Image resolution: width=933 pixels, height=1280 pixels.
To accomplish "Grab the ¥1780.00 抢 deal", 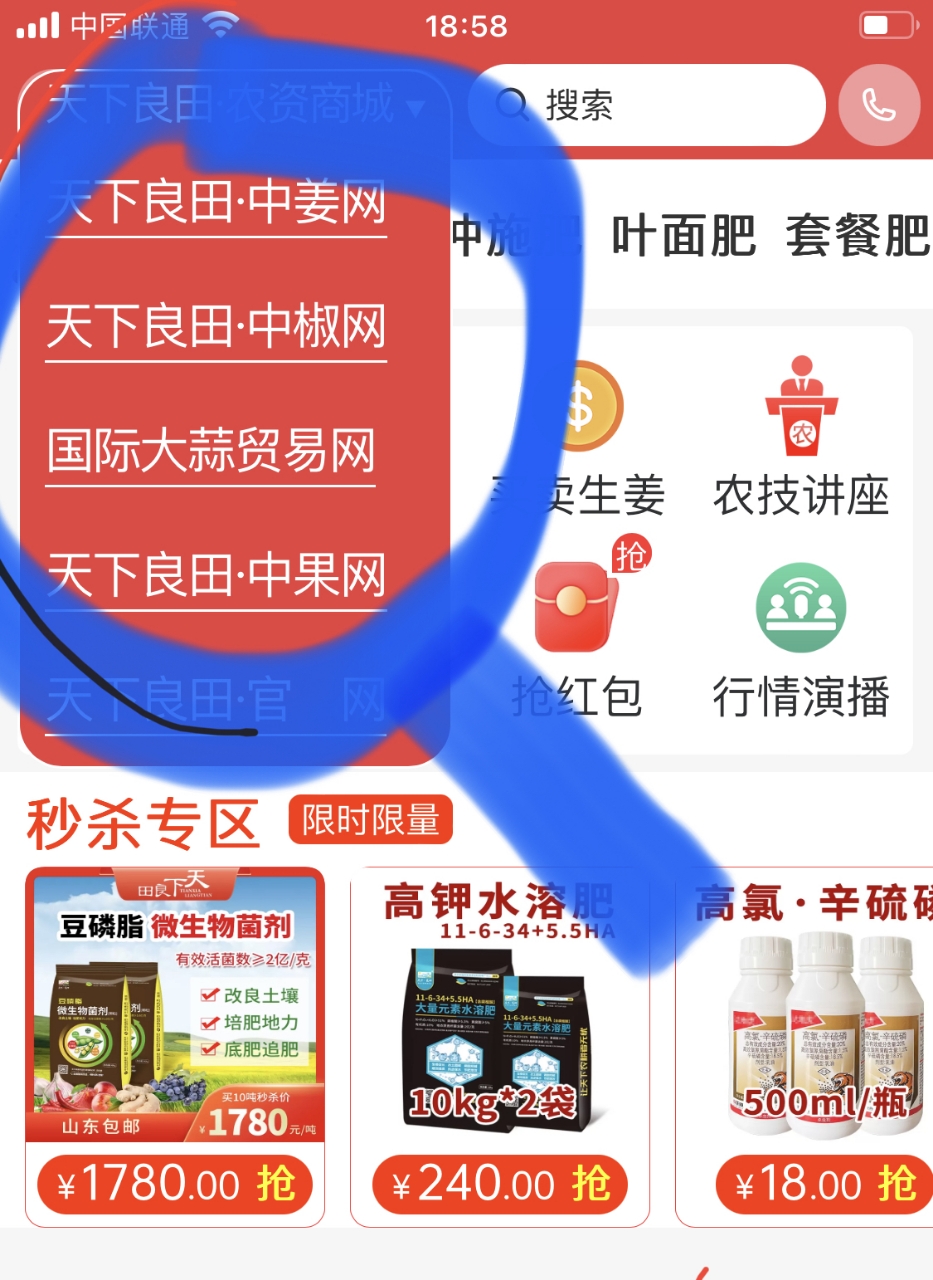I will 175,1185.
